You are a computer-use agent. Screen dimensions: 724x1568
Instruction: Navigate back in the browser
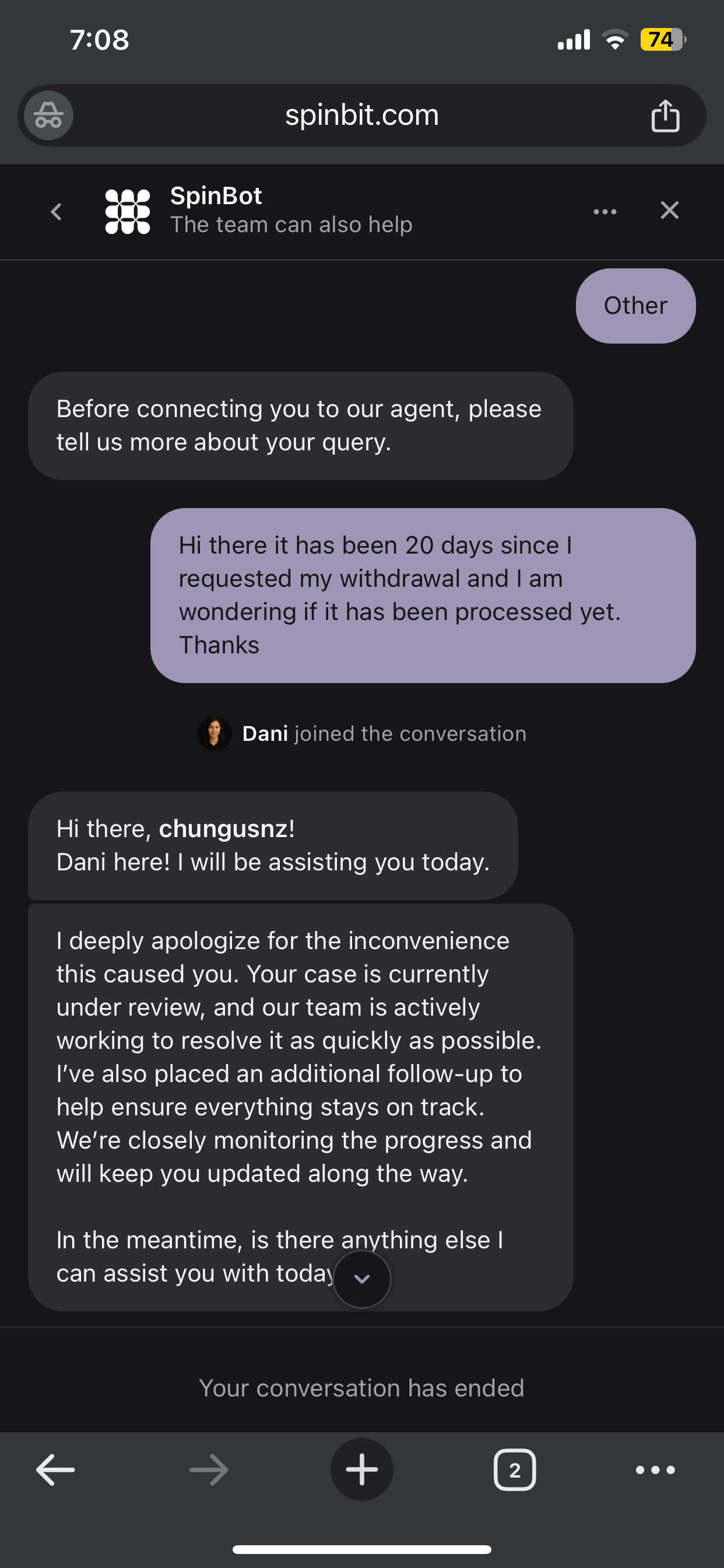click(x=55, y=1470)
